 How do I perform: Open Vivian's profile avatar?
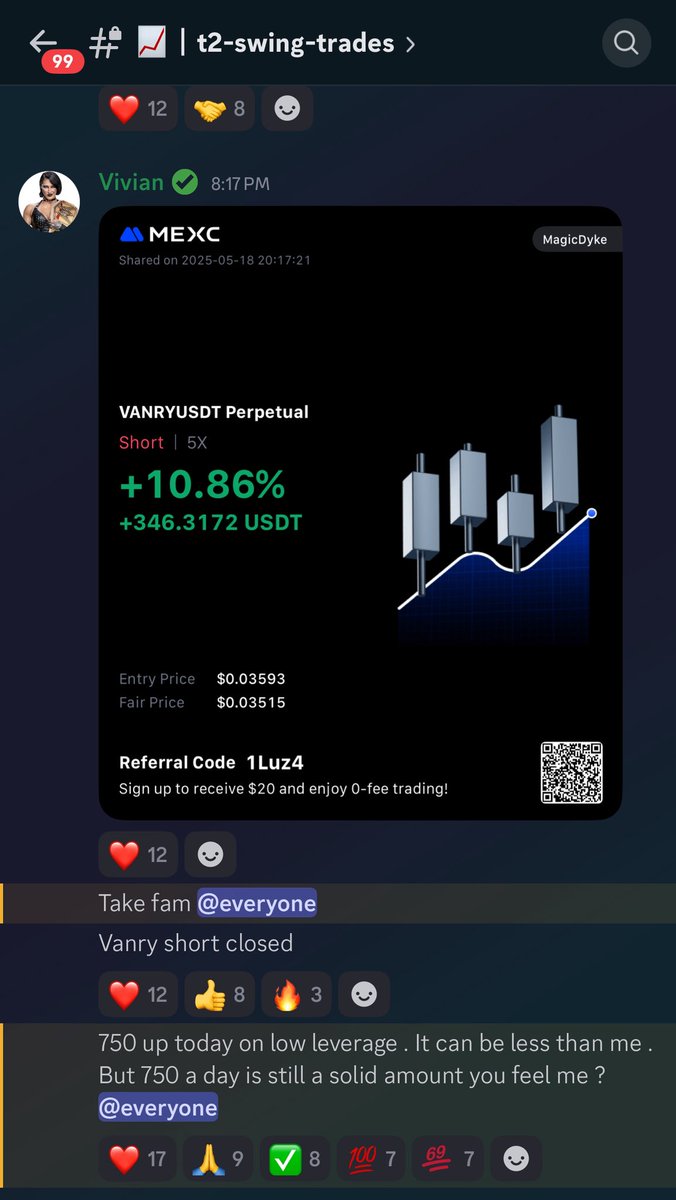coord(49,202)
